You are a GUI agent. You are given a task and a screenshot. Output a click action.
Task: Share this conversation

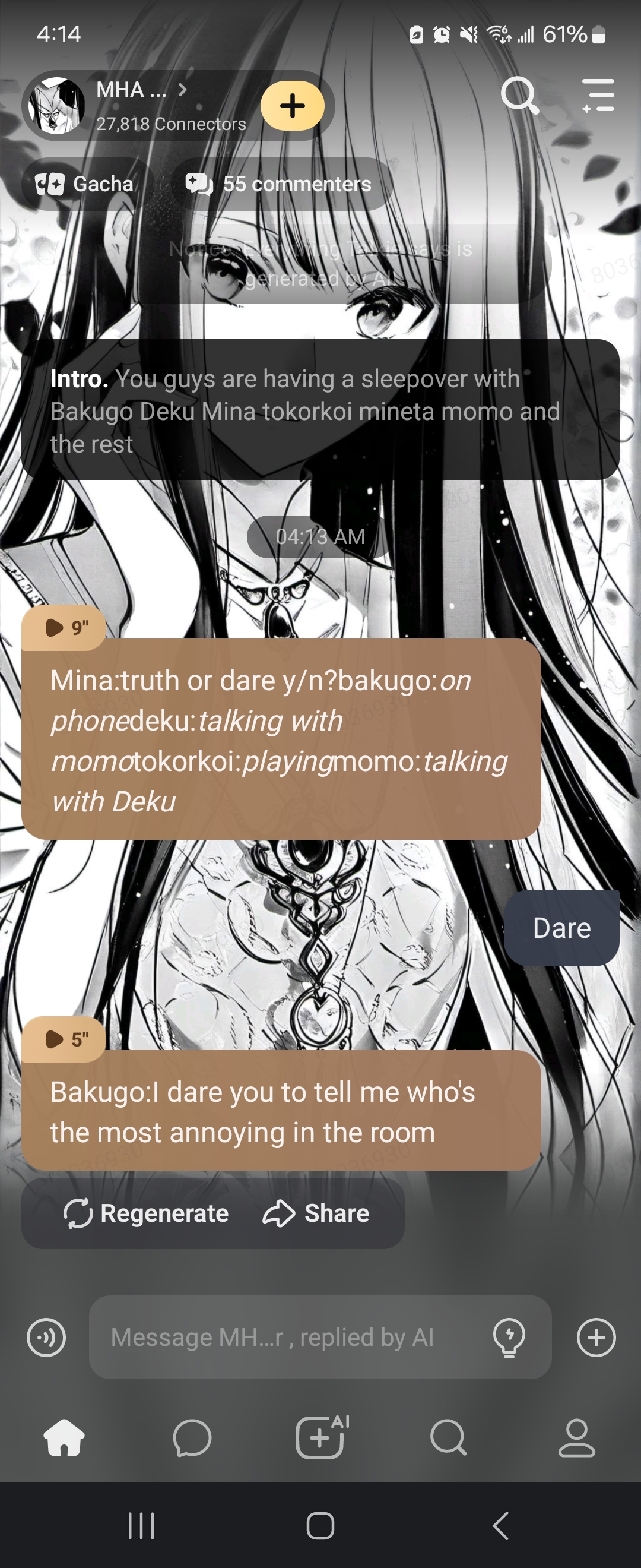point(316,1213)
